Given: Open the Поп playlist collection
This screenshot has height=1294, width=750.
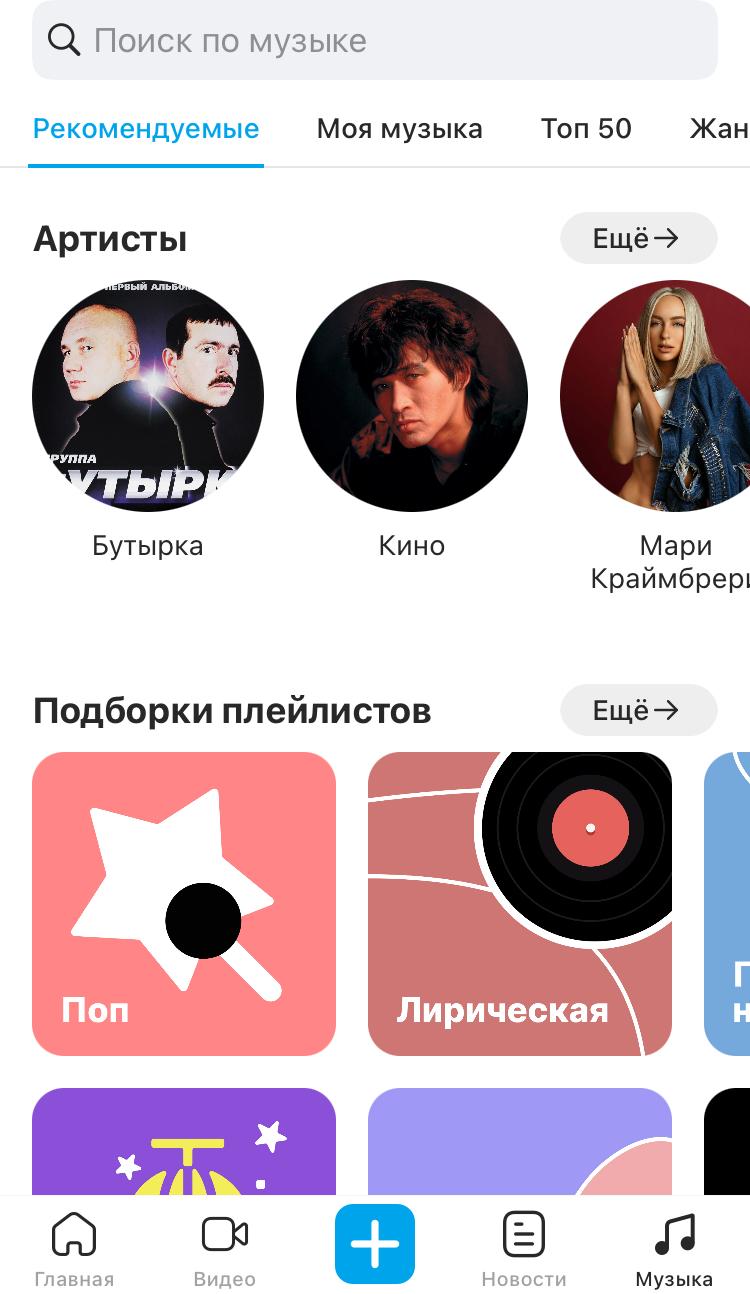Looking at the screenshot, I should point(184,903).
